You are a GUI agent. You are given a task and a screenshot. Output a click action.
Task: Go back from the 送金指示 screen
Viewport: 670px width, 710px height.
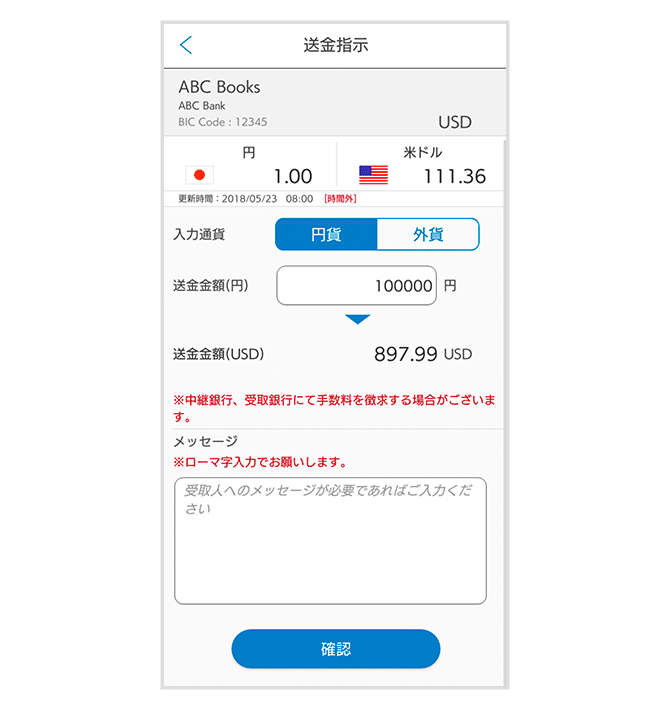pyautogui.click(x=186, y=45)
